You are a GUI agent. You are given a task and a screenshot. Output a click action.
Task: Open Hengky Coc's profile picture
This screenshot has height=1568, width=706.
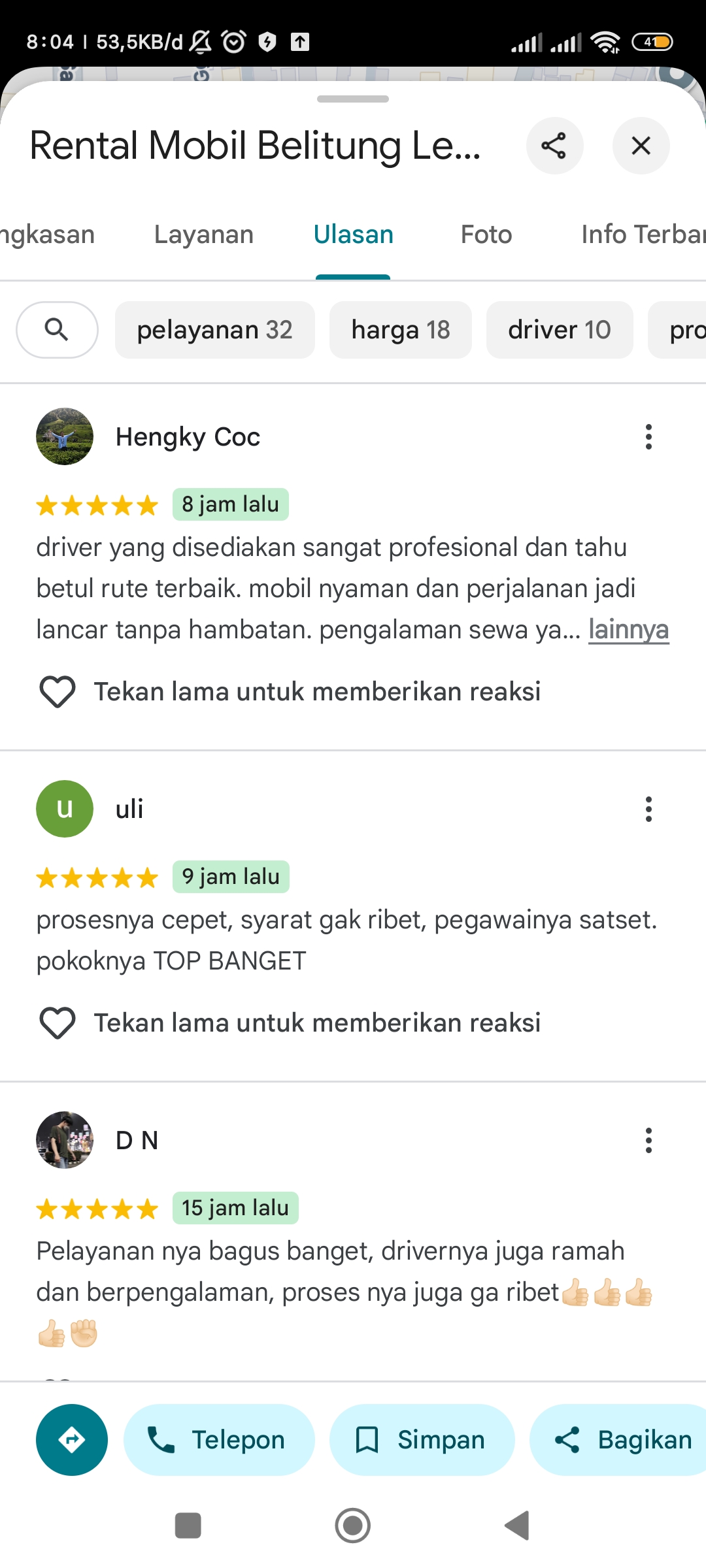pos(64,436)
